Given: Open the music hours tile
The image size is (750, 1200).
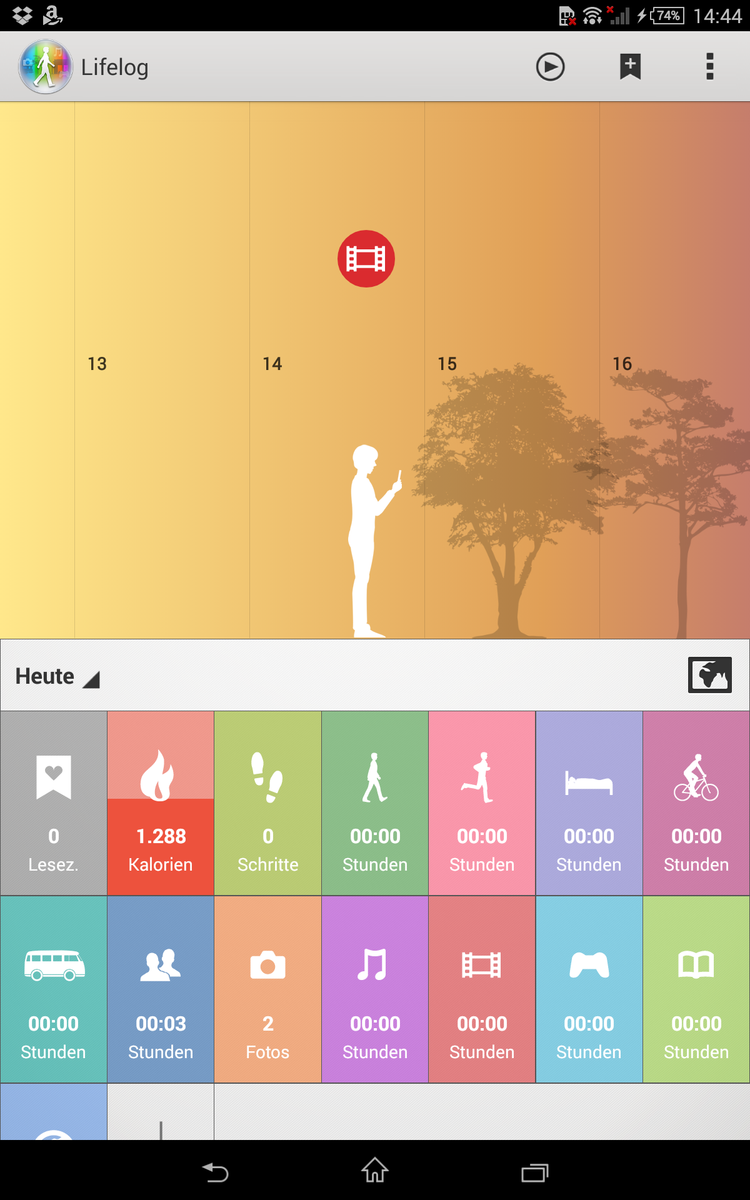Looking at the screenshot, I should (375, 990).
